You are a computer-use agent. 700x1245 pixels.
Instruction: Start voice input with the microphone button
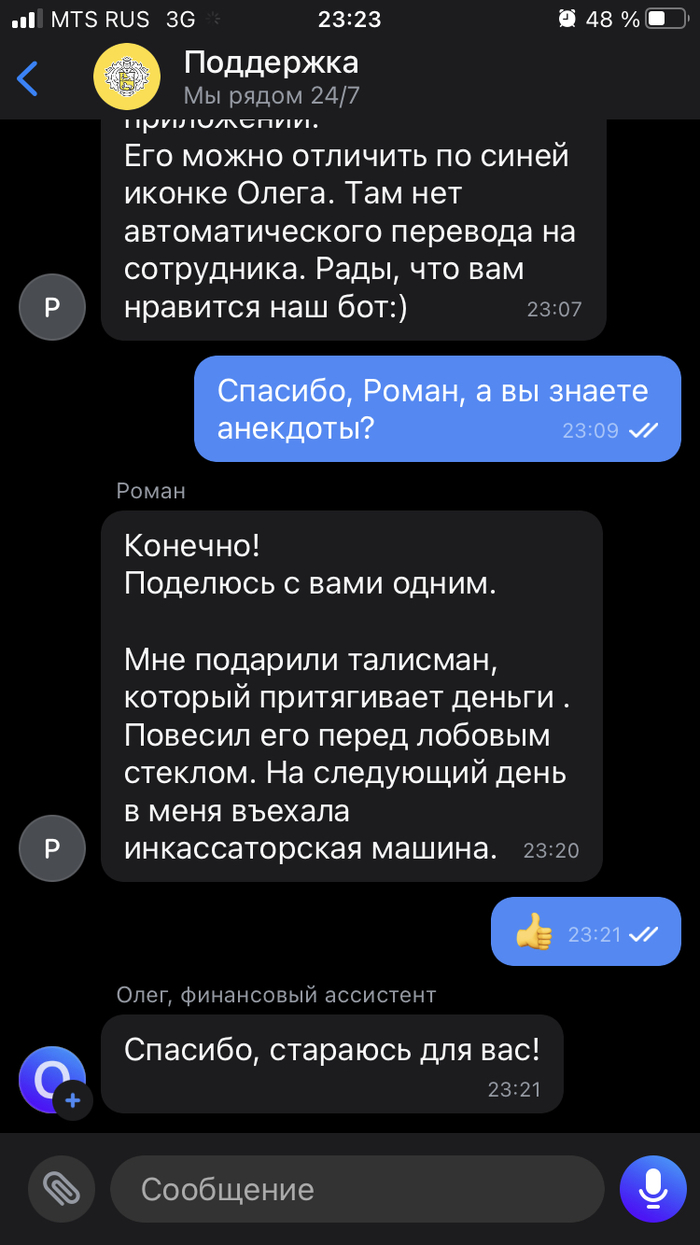[652, 1188]
